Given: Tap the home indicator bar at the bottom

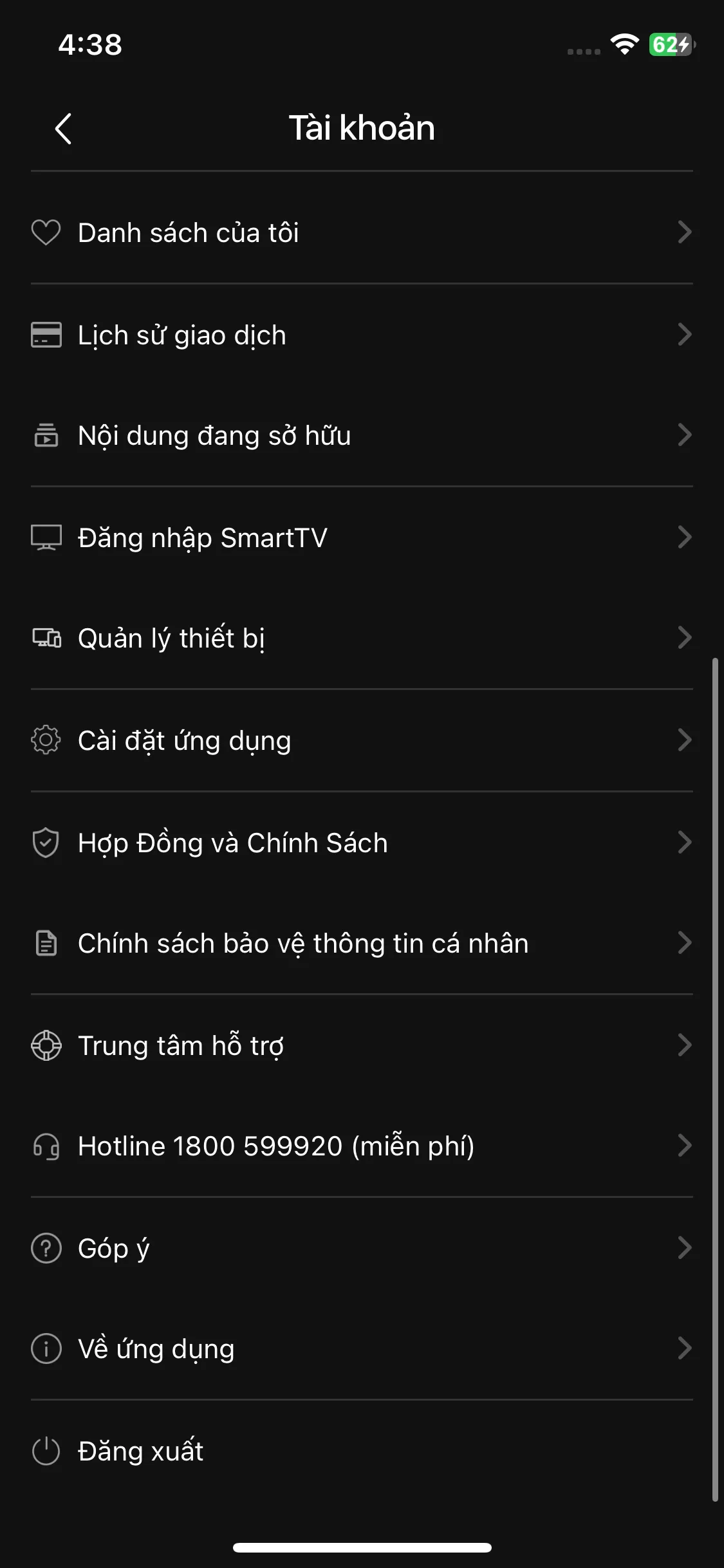Looking at the screenshot, I should tap(362, 1547).
